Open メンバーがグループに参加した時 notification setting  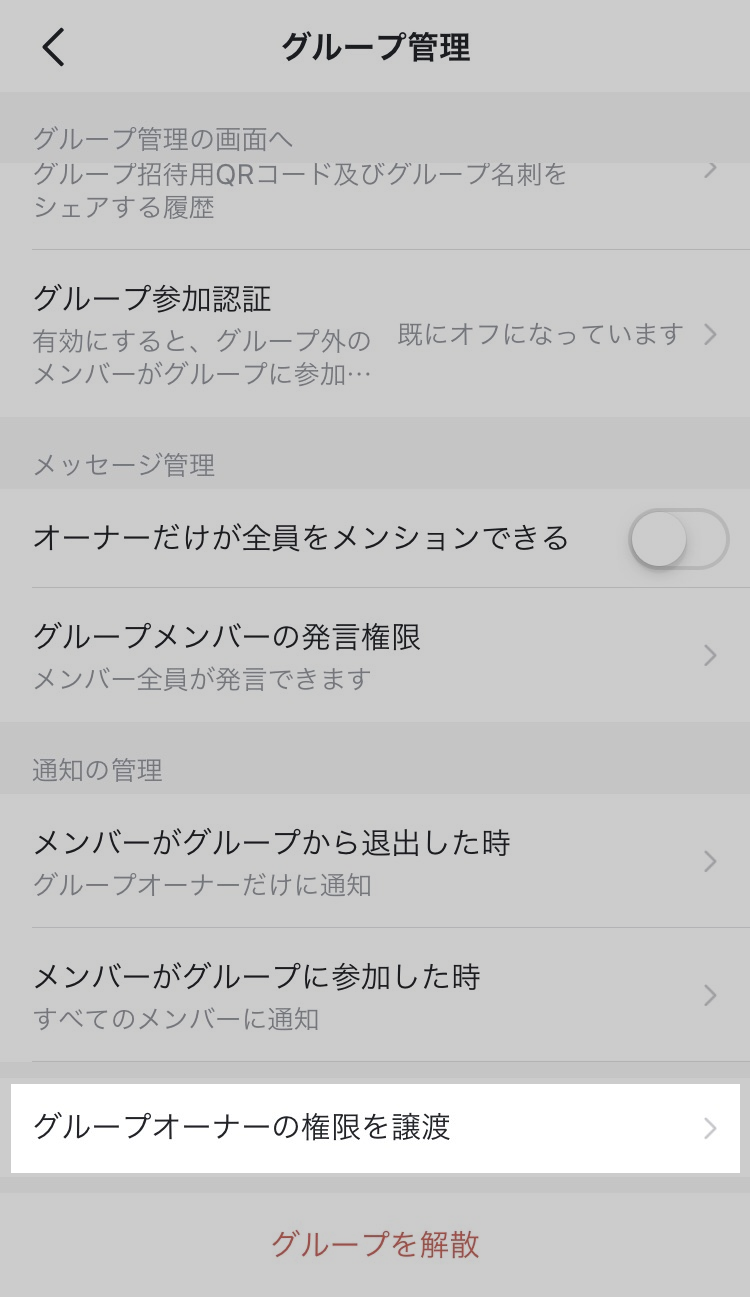[375, 995]
